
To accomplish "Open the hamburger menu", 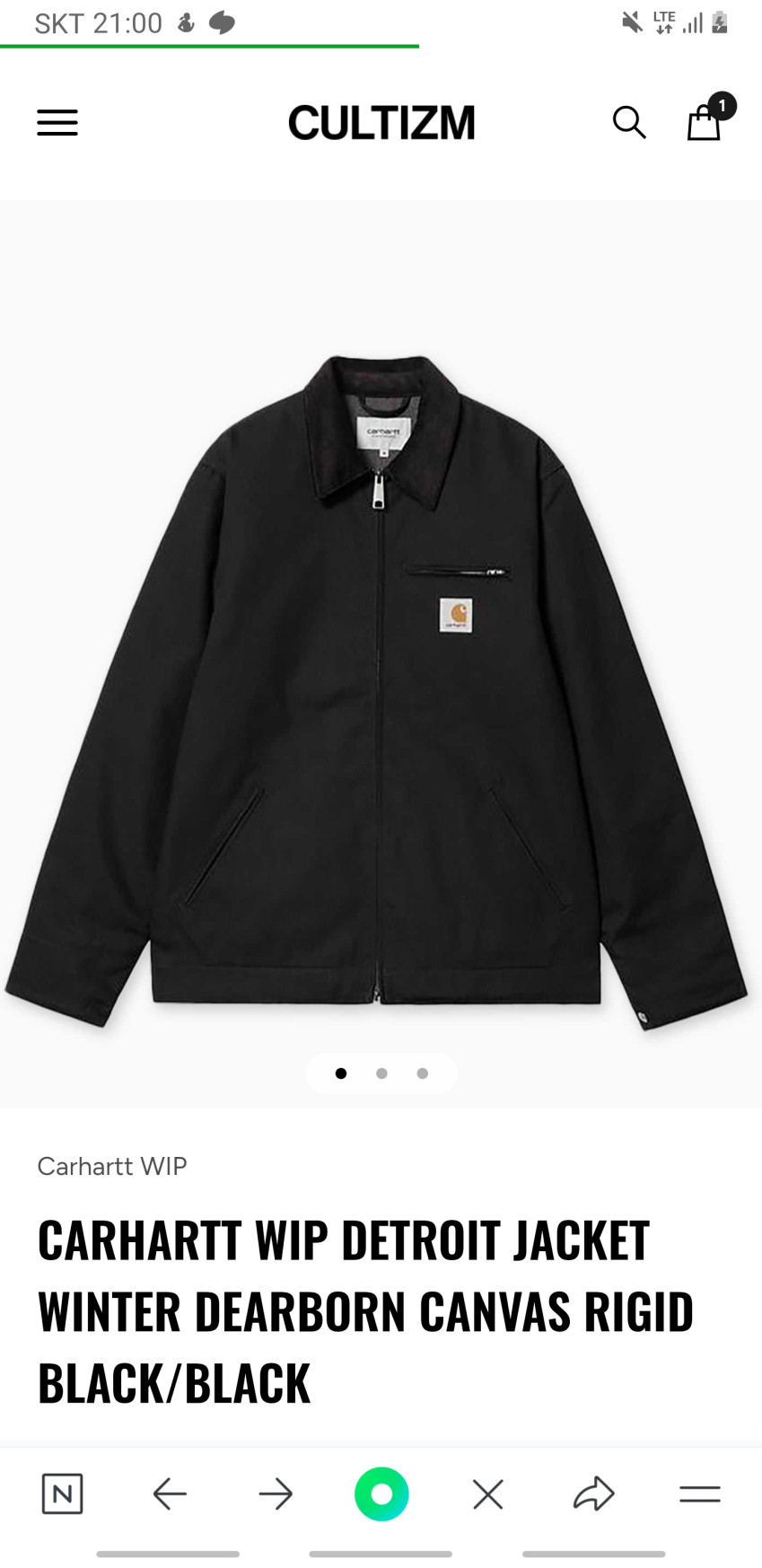I will [x=57, y=123].
